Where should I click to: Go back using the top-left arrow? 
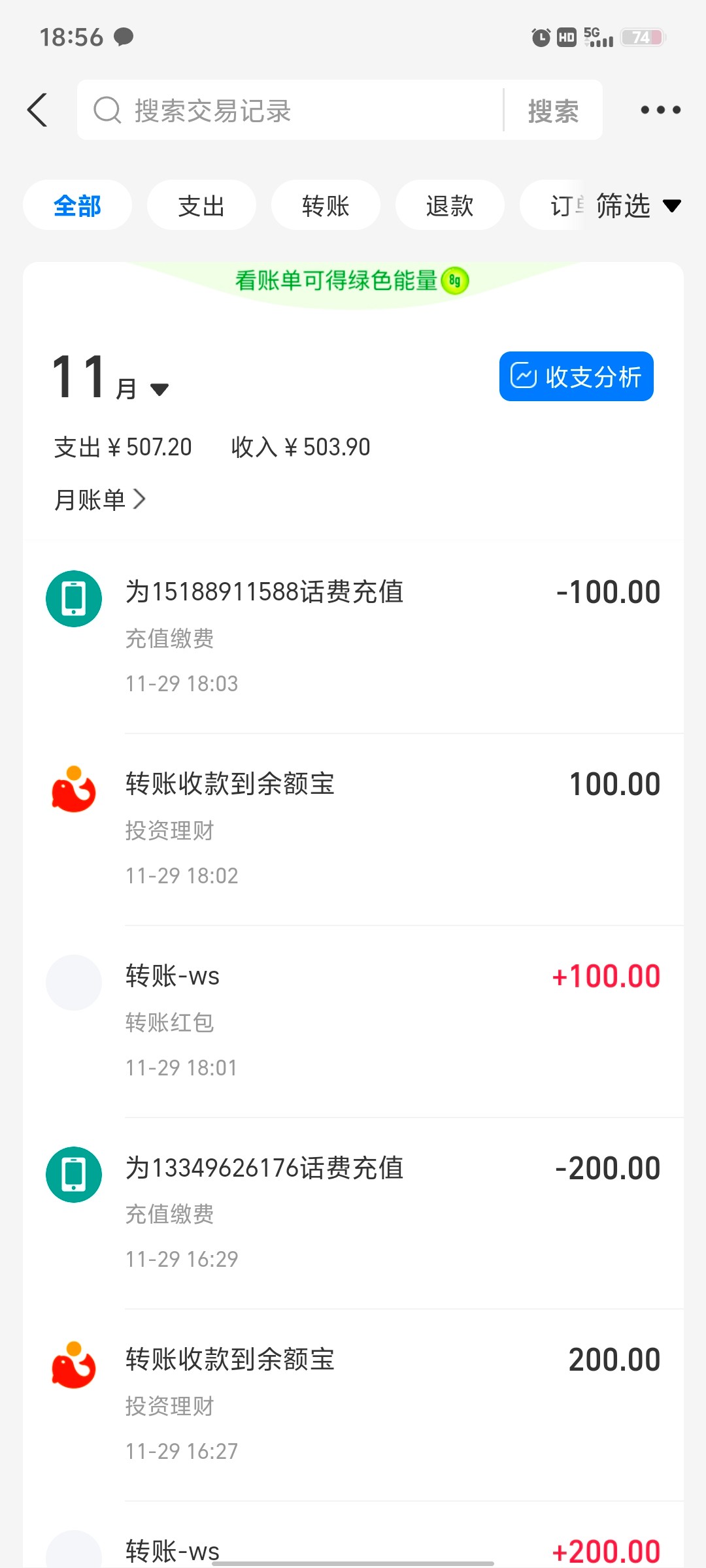tap(38, 110)
